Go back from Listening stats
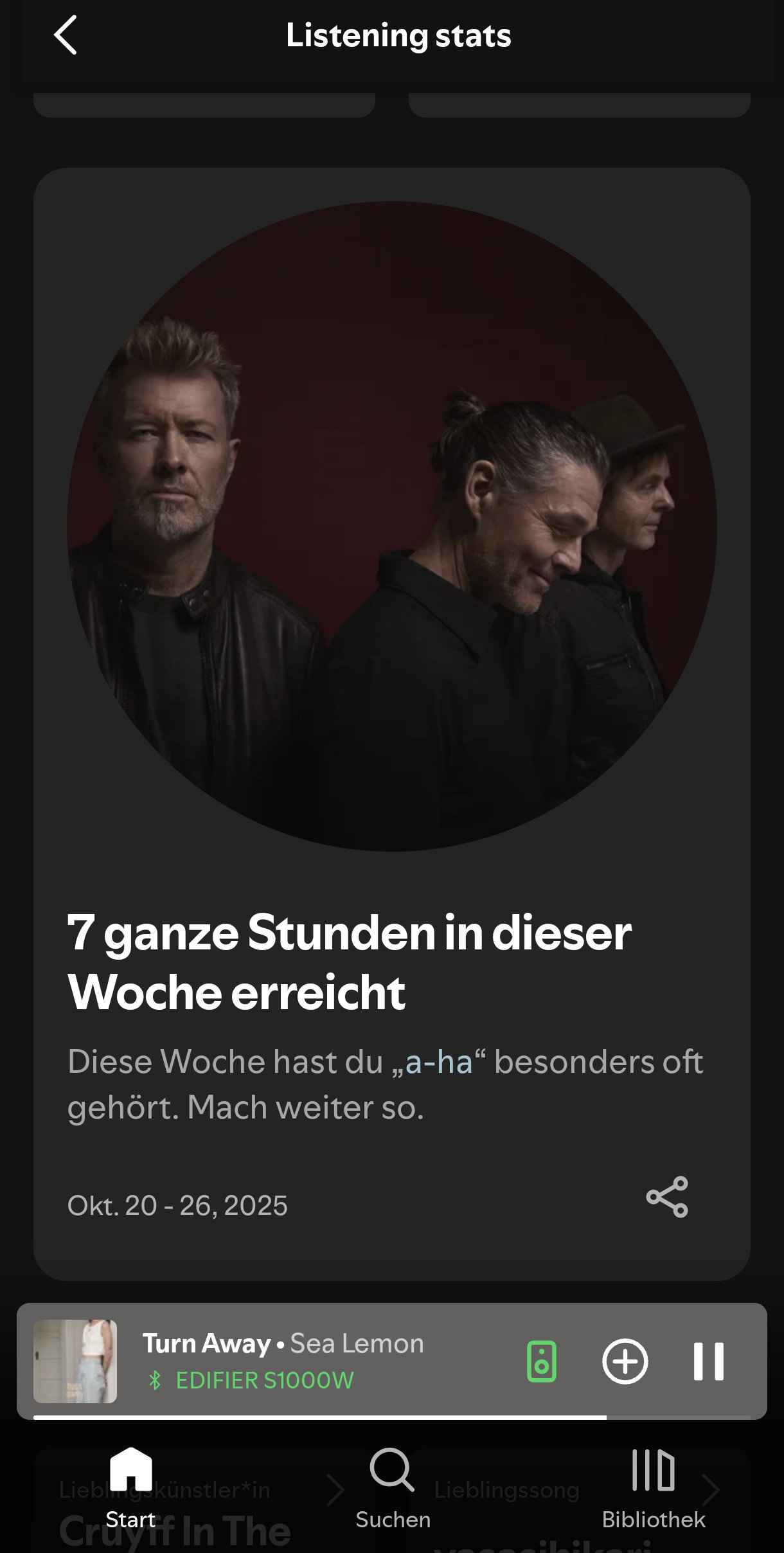 click(66, 35)
